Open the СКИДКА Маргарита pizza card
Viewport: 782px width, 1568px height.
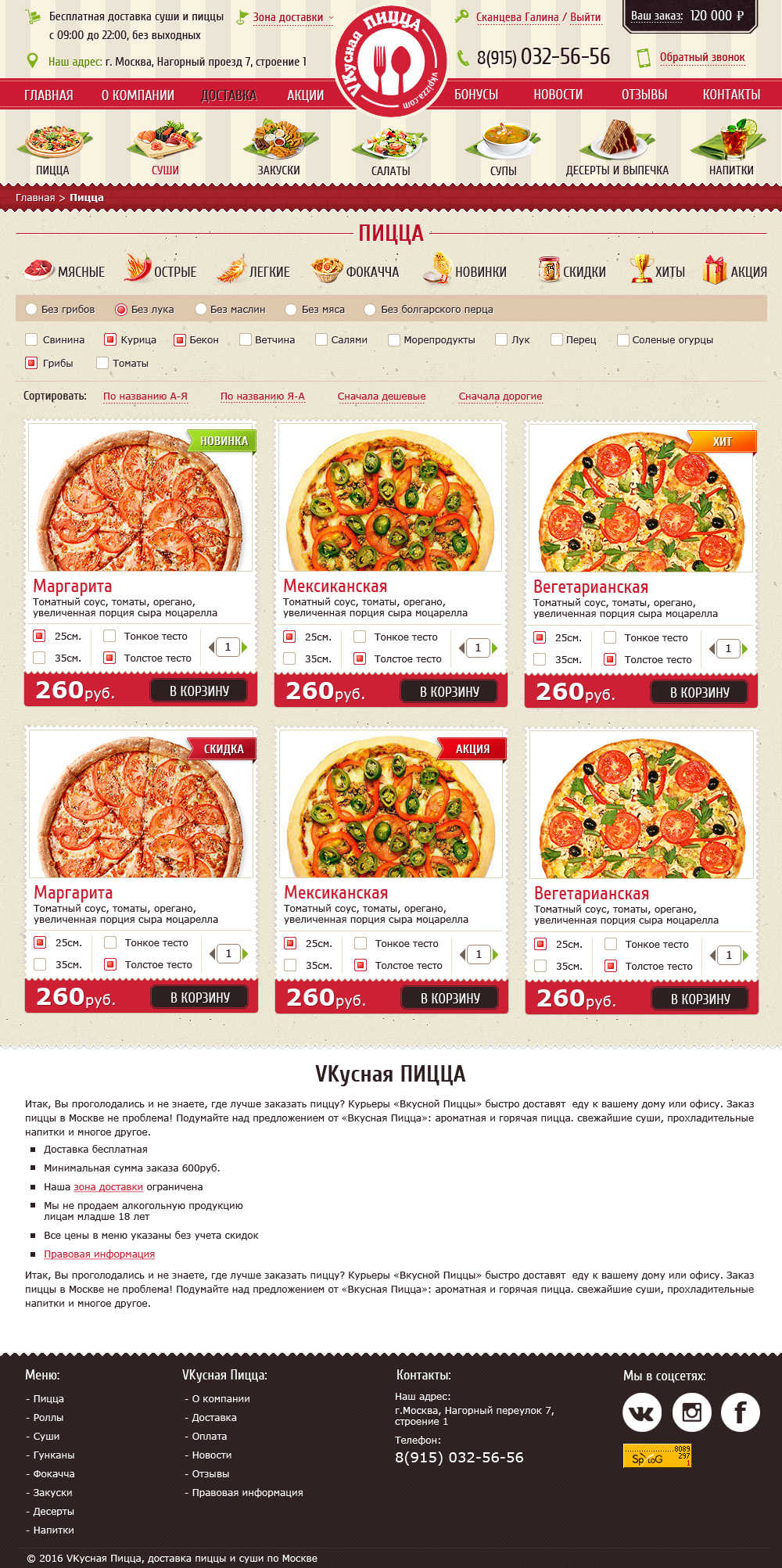[x=73, y=892]
